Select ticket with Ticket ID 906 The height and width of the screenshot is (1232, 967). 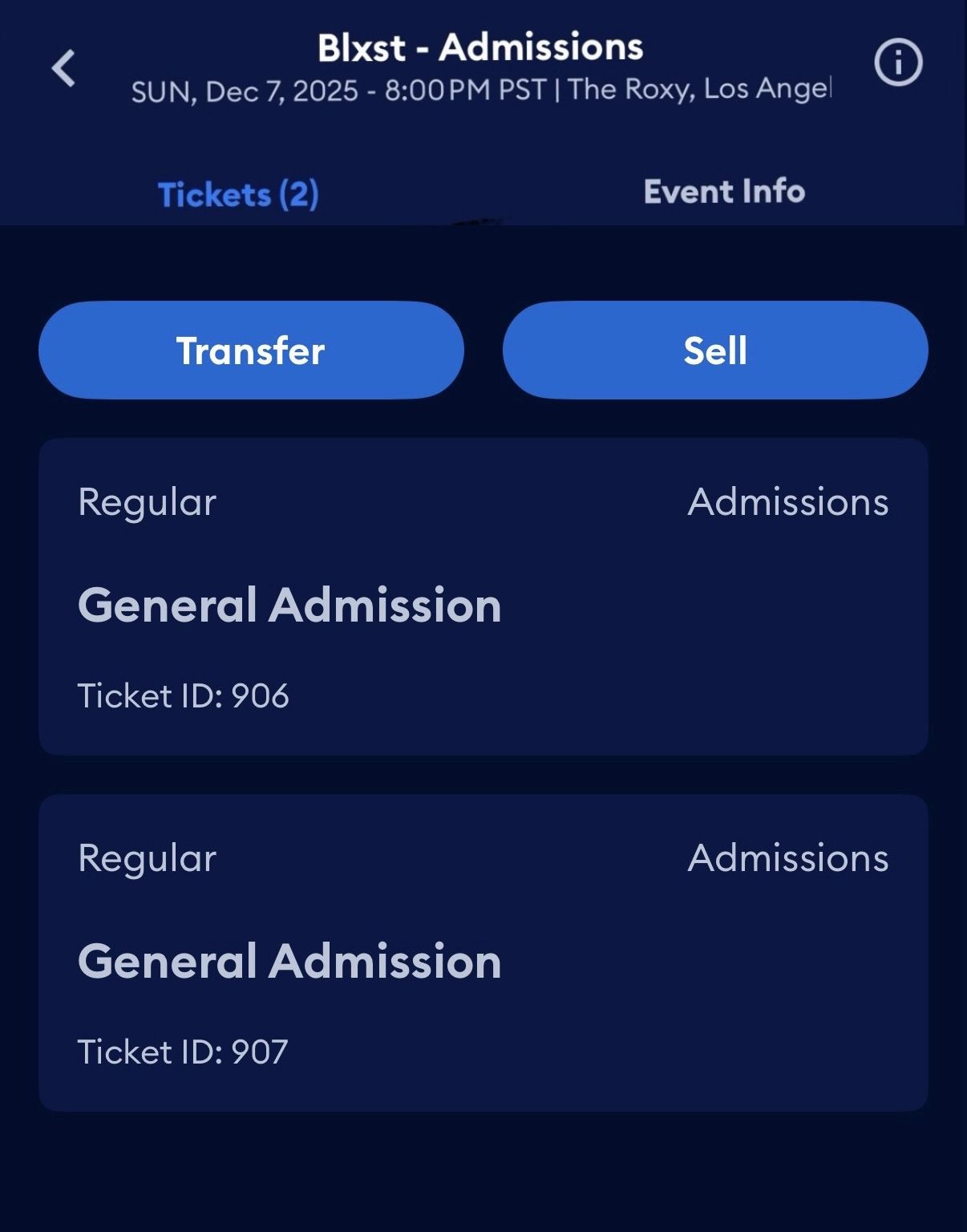483,595
